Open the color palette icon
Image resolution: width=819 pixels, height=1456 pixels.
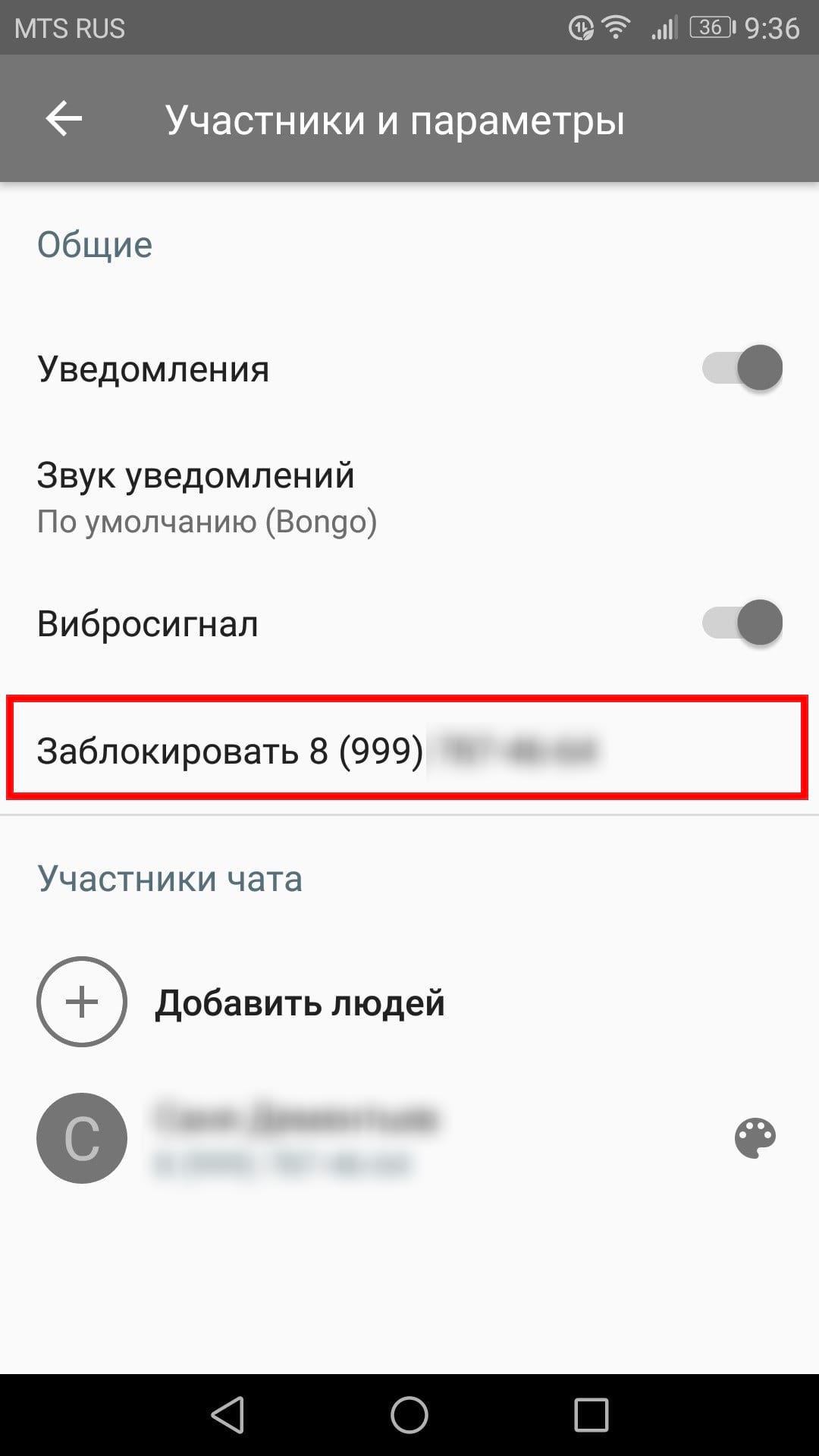pyautogui.click(x=755, y=1137)
